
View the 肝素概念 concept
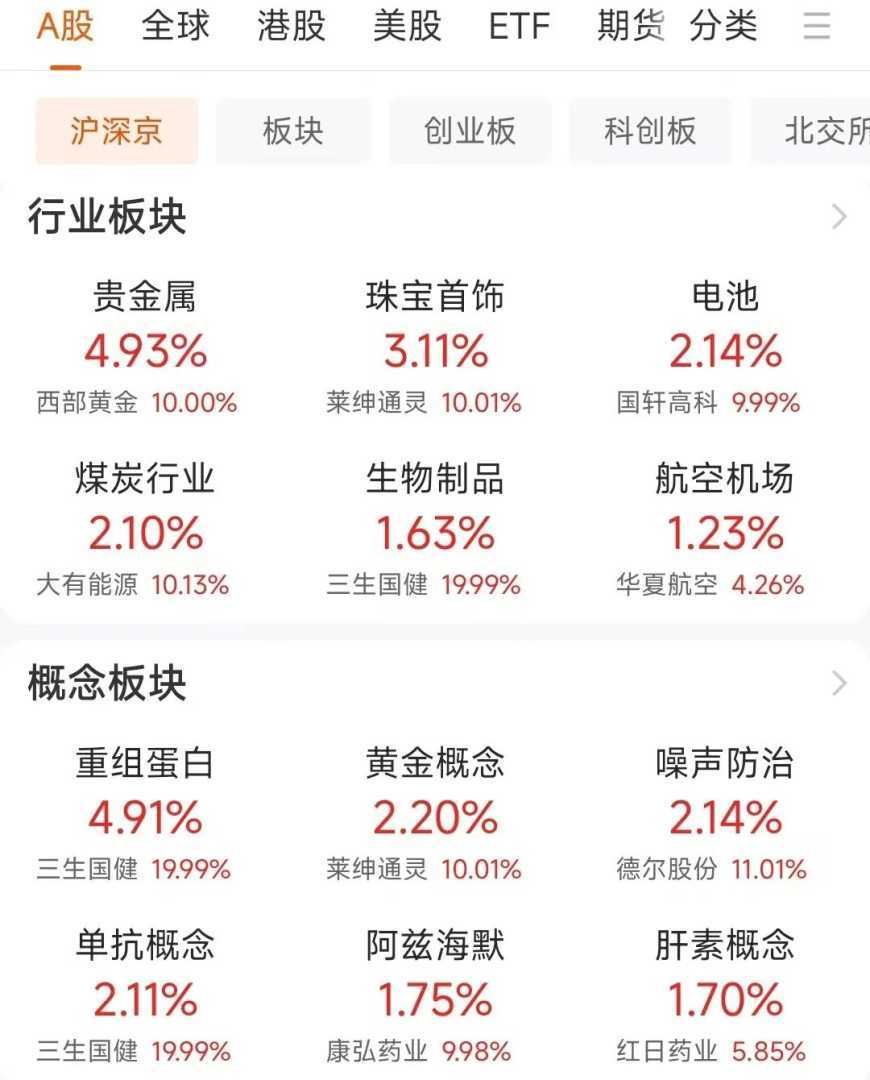coord(725,998)
